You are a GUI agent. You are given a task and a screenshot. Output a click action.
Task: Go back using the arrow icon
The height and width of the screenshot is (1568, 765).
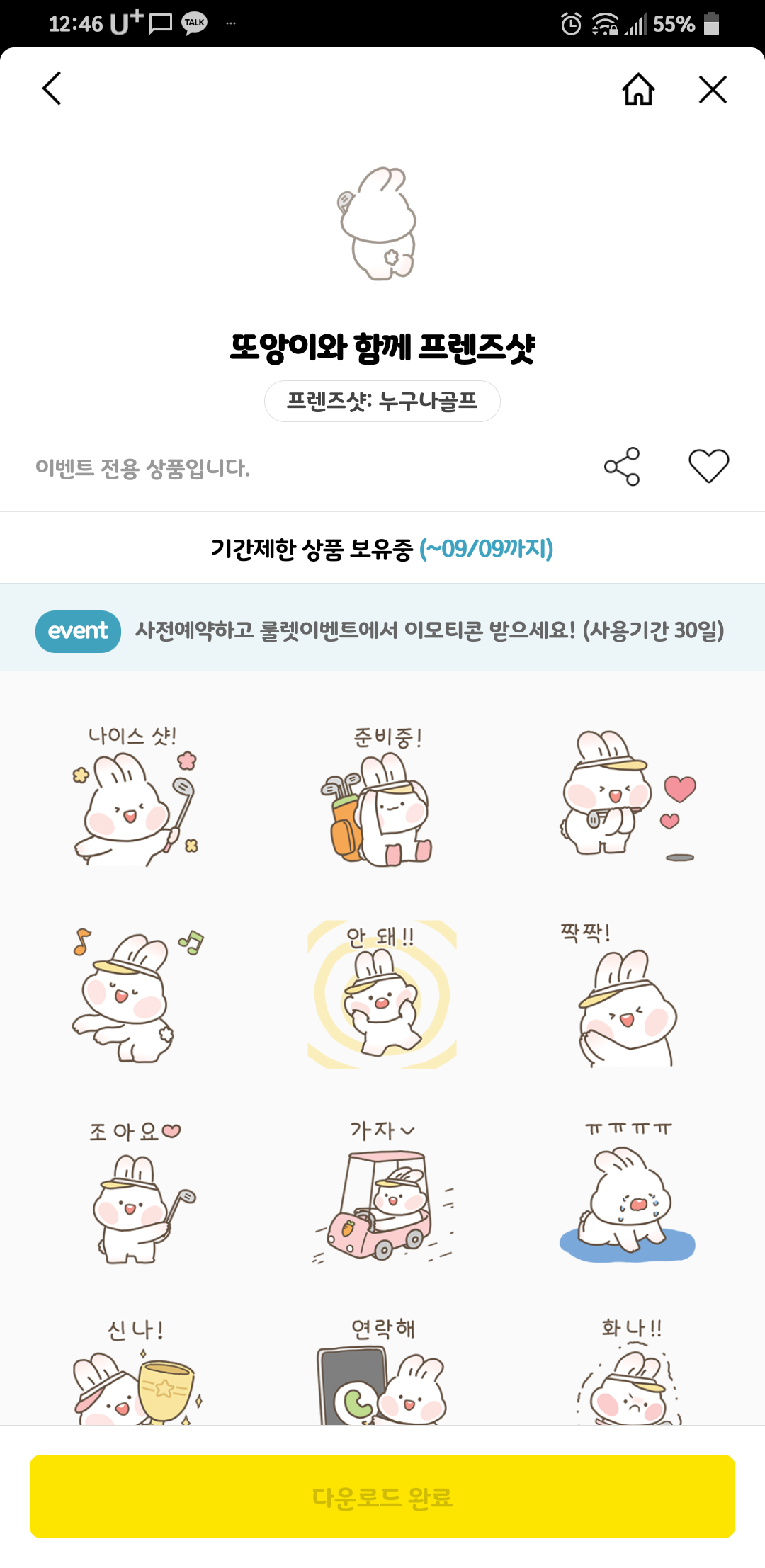pyautogui.click(x=52, y=89)
